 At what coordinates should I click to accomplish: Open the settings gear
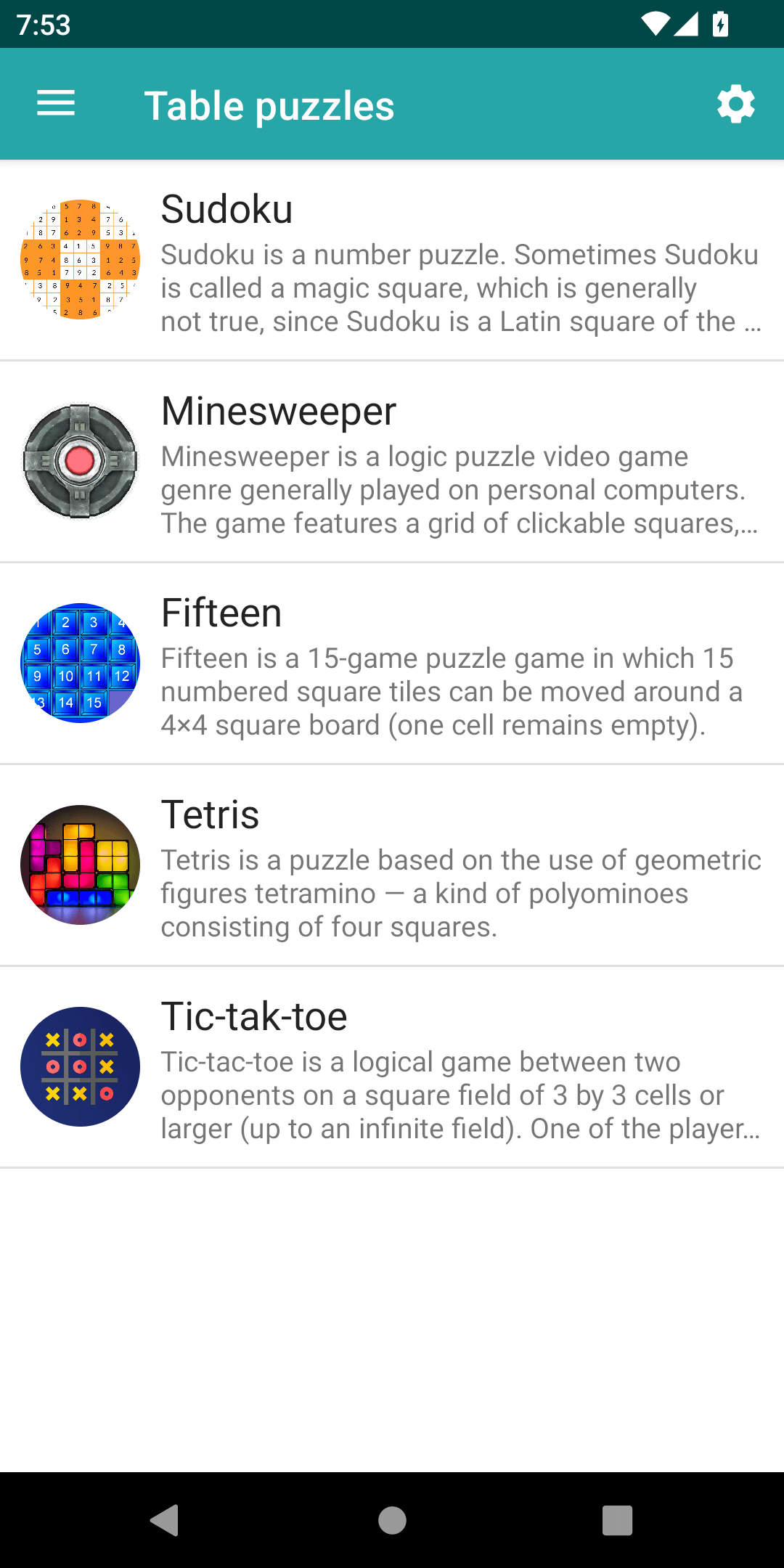(736, 105)
